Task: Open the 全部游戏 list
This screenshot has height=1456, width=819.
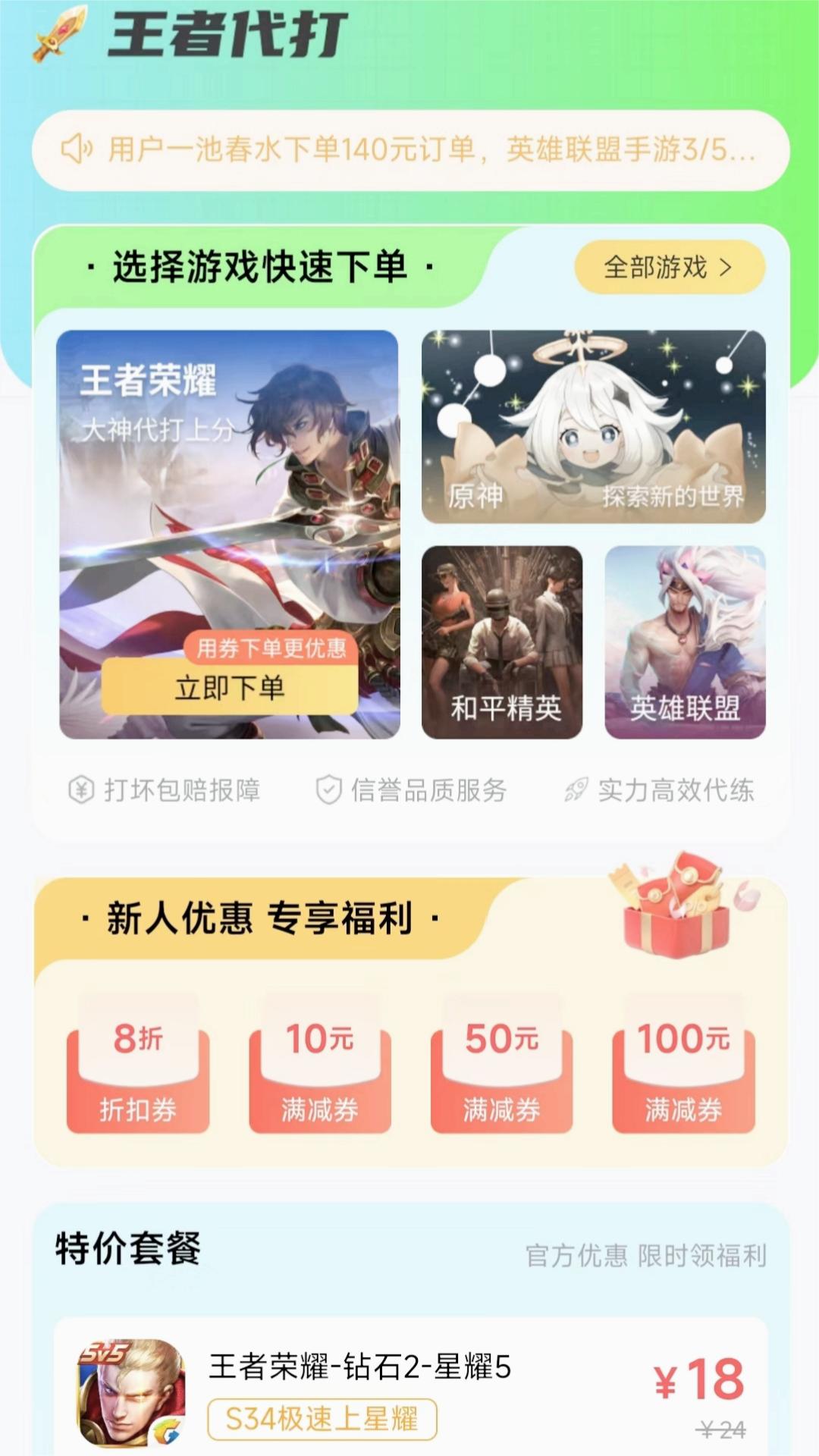Action: pyautogui.click(x=669, y=267)
